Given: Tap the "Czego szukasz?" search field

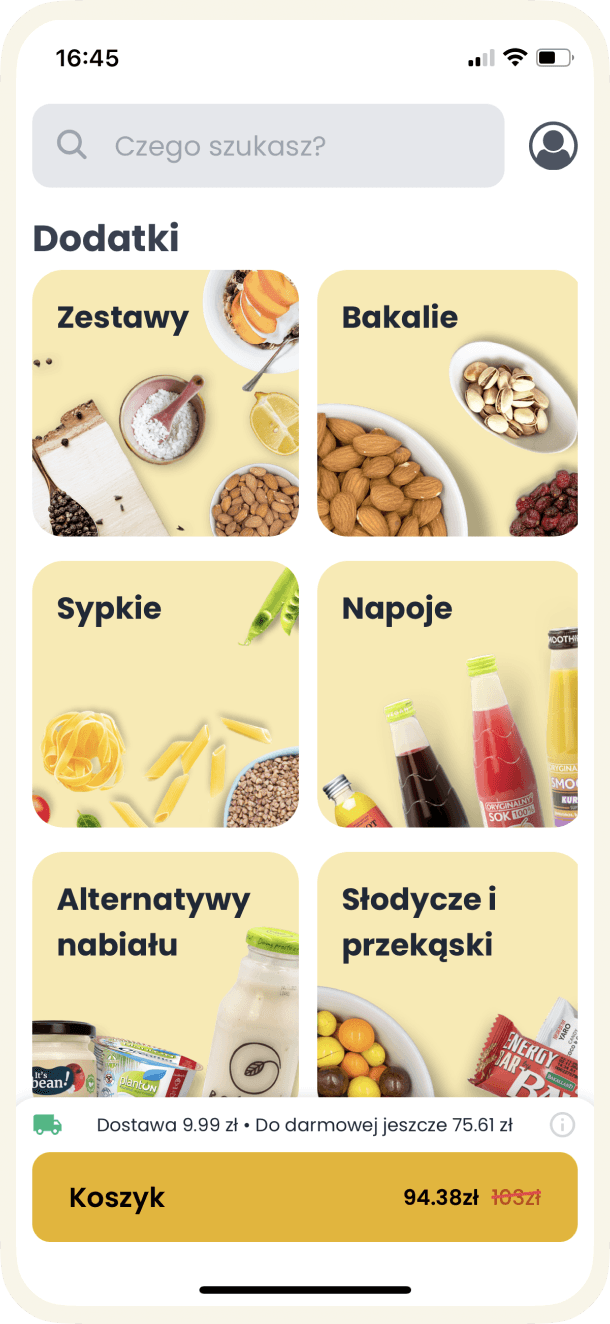Looking at the screenshot, I should 268,146.
